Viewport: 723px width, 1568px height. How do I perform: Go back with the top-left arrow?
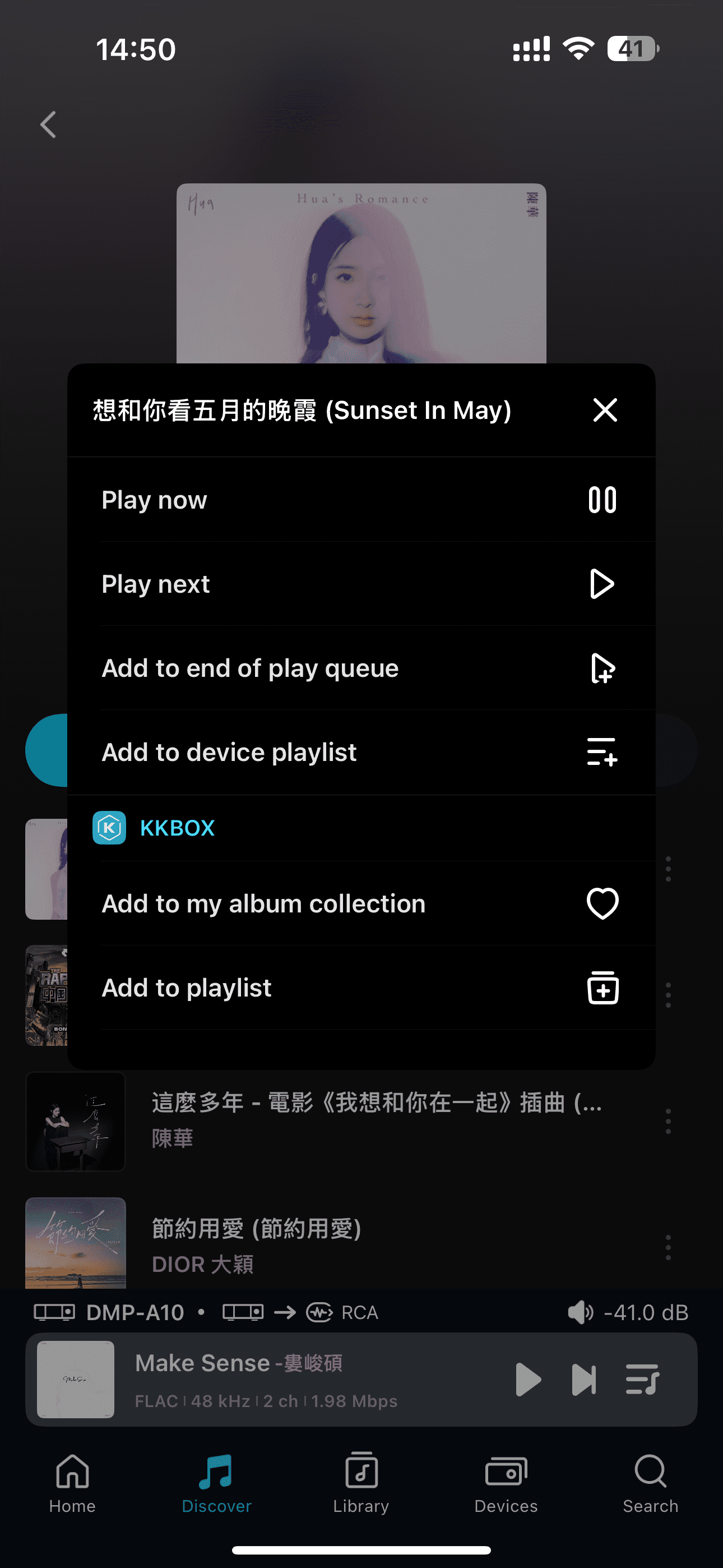coord(48,125)
